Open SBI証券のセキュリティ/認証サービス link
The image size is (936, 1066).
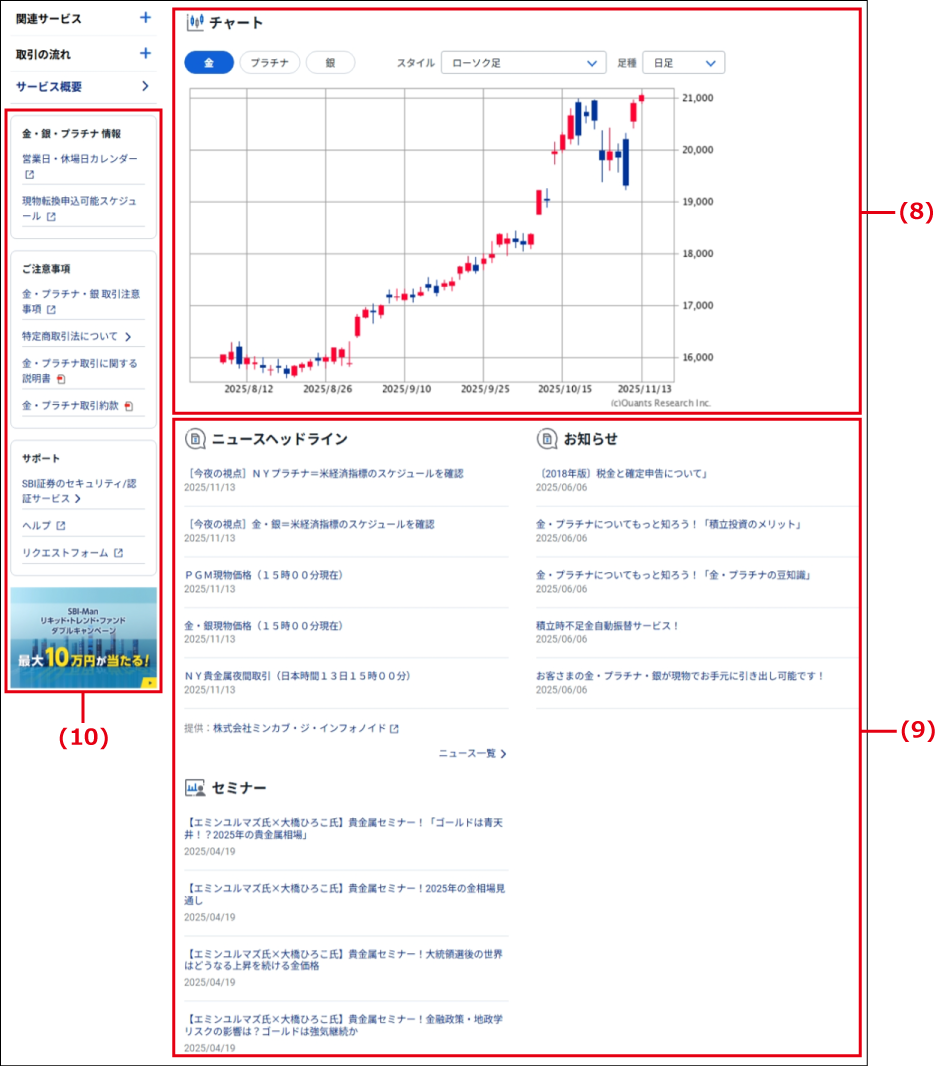point(78,484)
